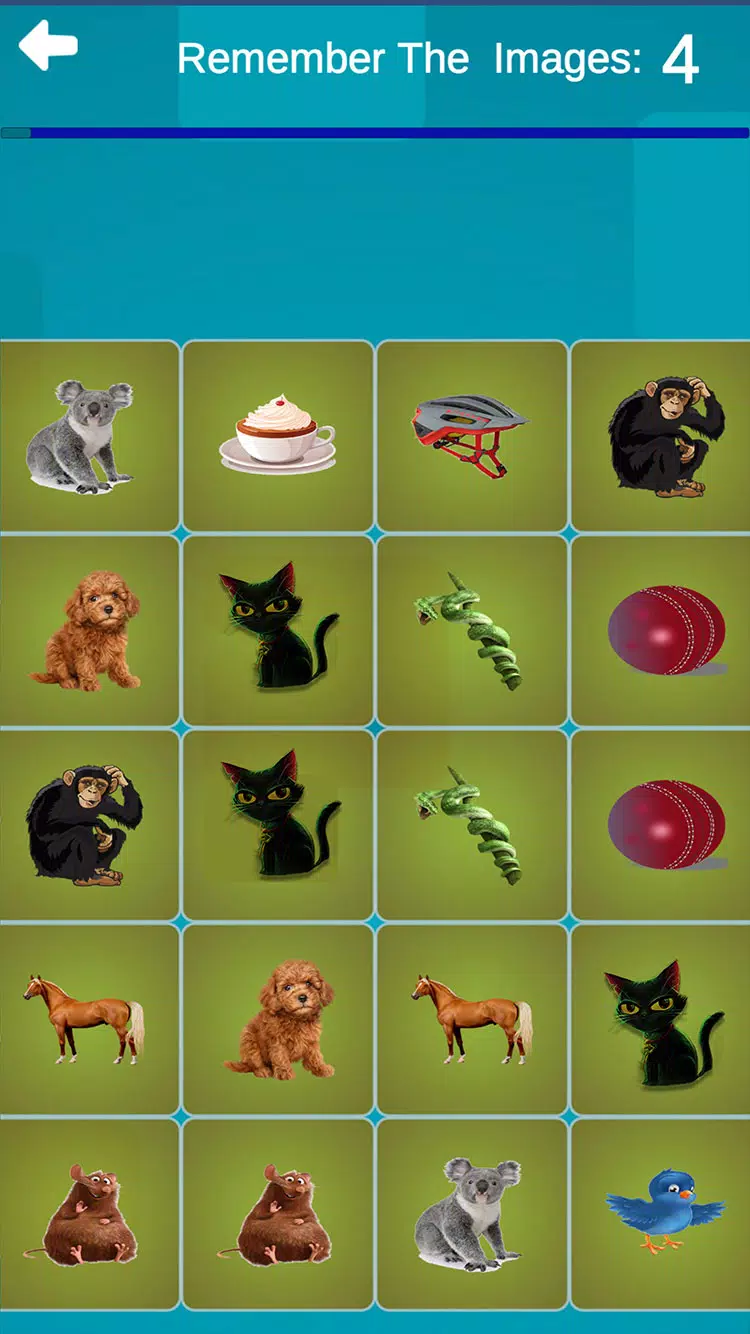Viewport: 750px width, 1334px height.
Task: Pick the bike helmet tile
Action: click(x=470, y=431)
